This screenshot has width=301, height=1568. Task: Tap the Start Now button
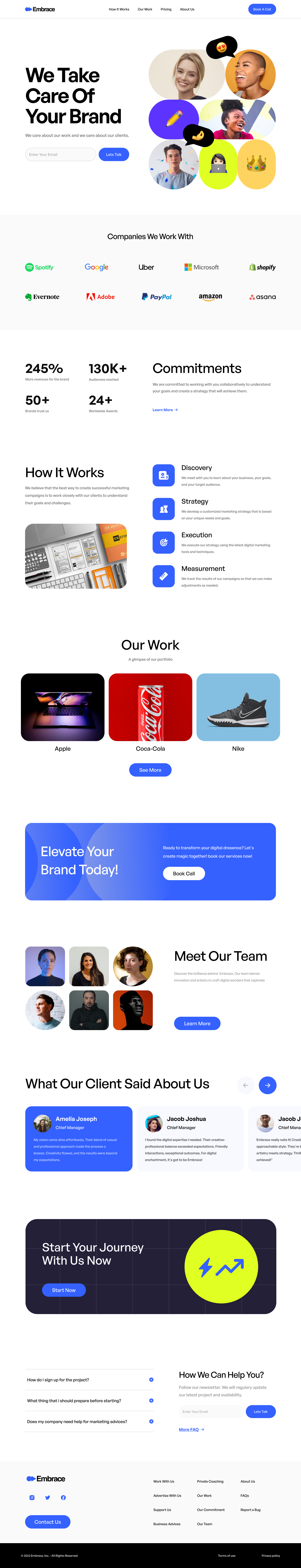point(63,1290)
